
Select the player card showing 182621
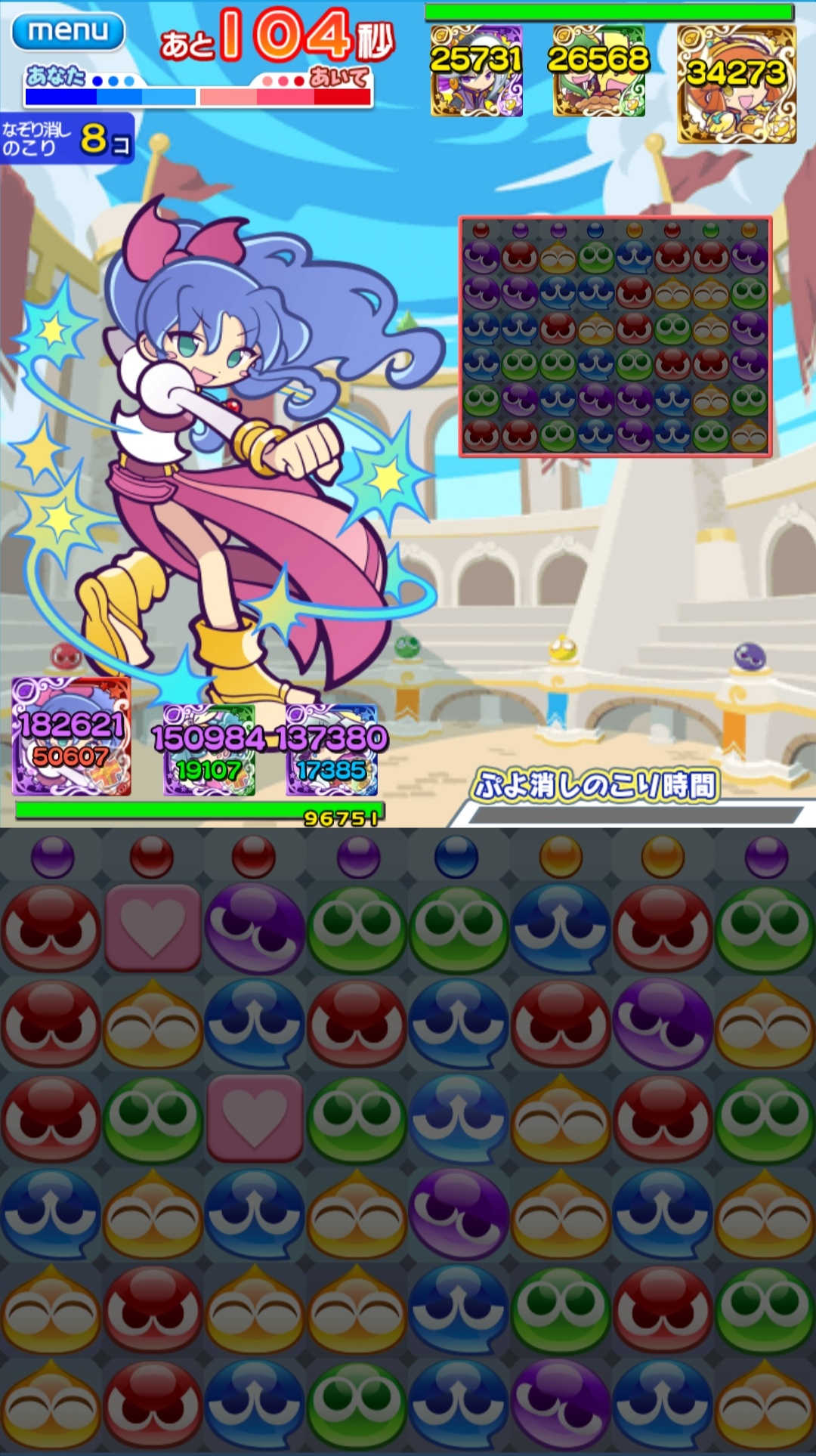click(x=71, y=737)
